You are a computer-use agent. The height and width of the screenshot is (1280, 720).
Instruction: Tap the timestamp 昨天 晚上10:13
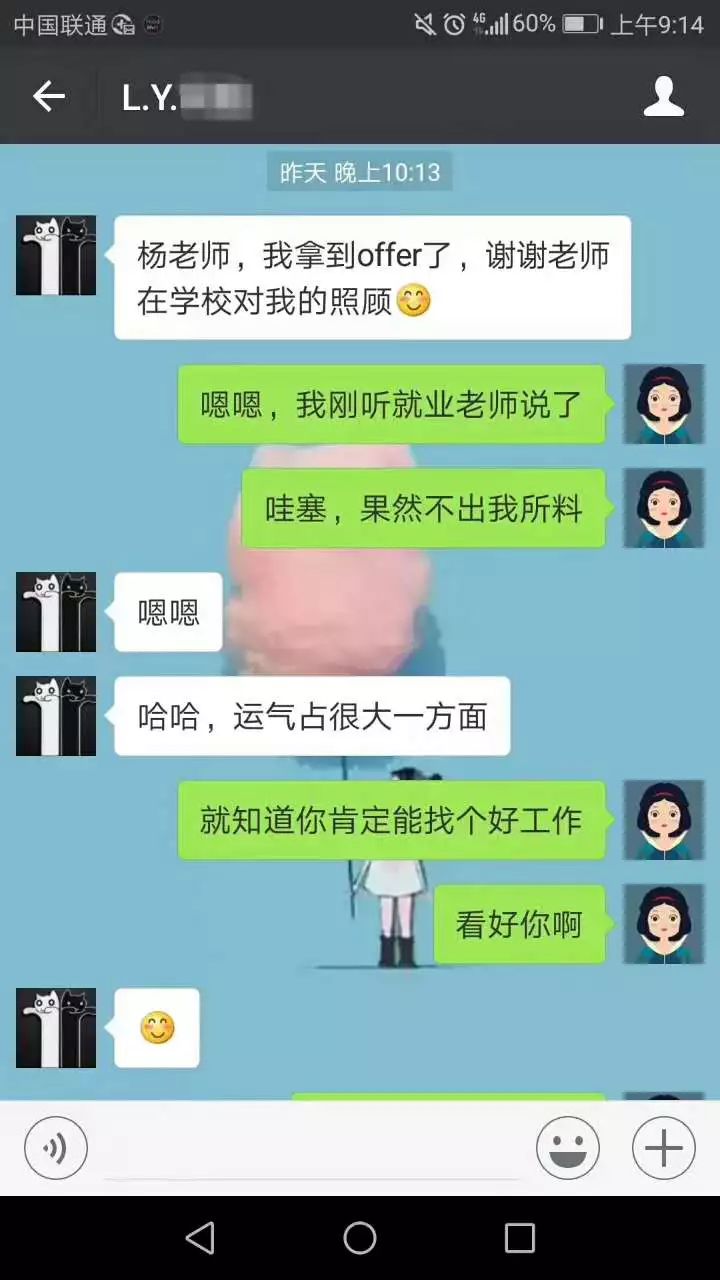pyautogui.click(x=359, y=171)
